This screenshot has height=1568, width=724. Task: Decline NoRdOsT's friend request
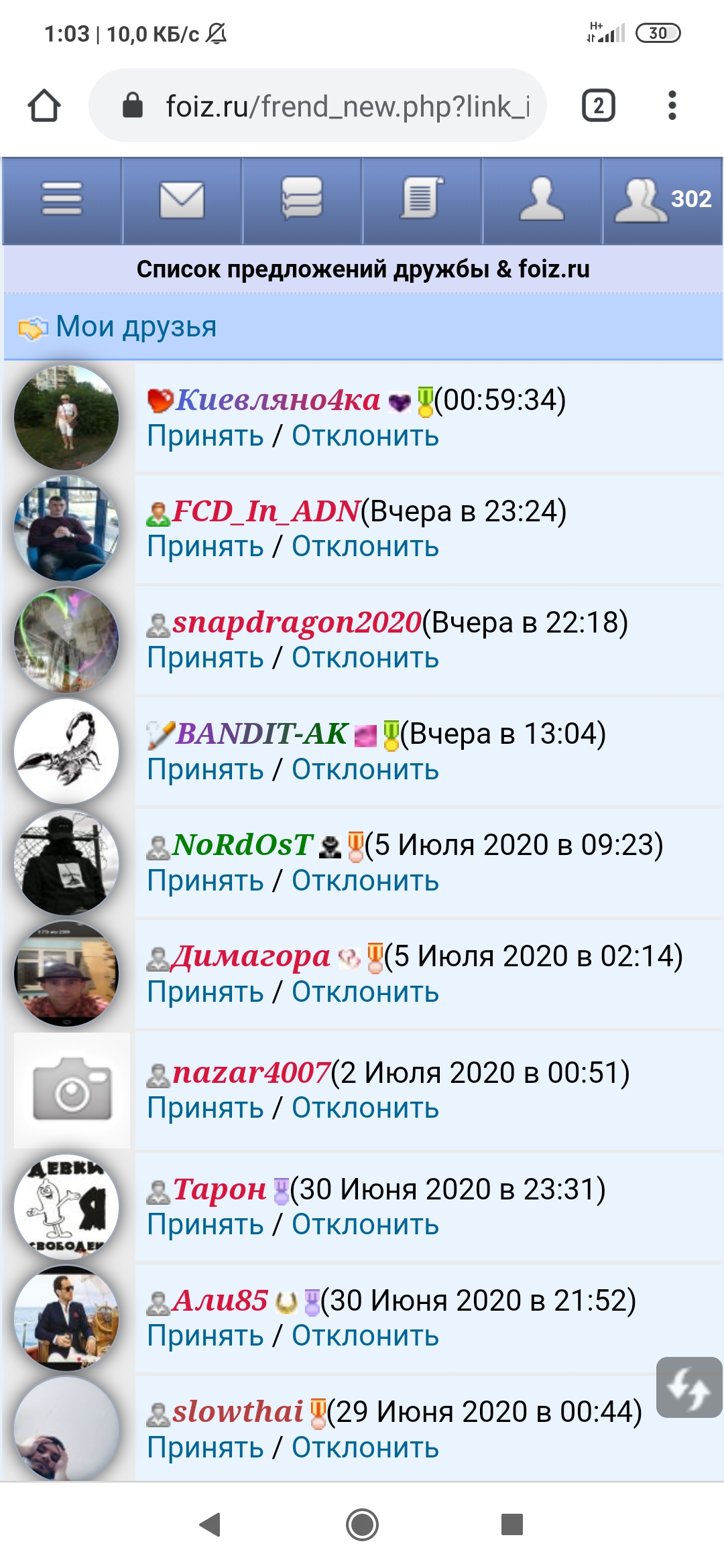tap(365, 881)
